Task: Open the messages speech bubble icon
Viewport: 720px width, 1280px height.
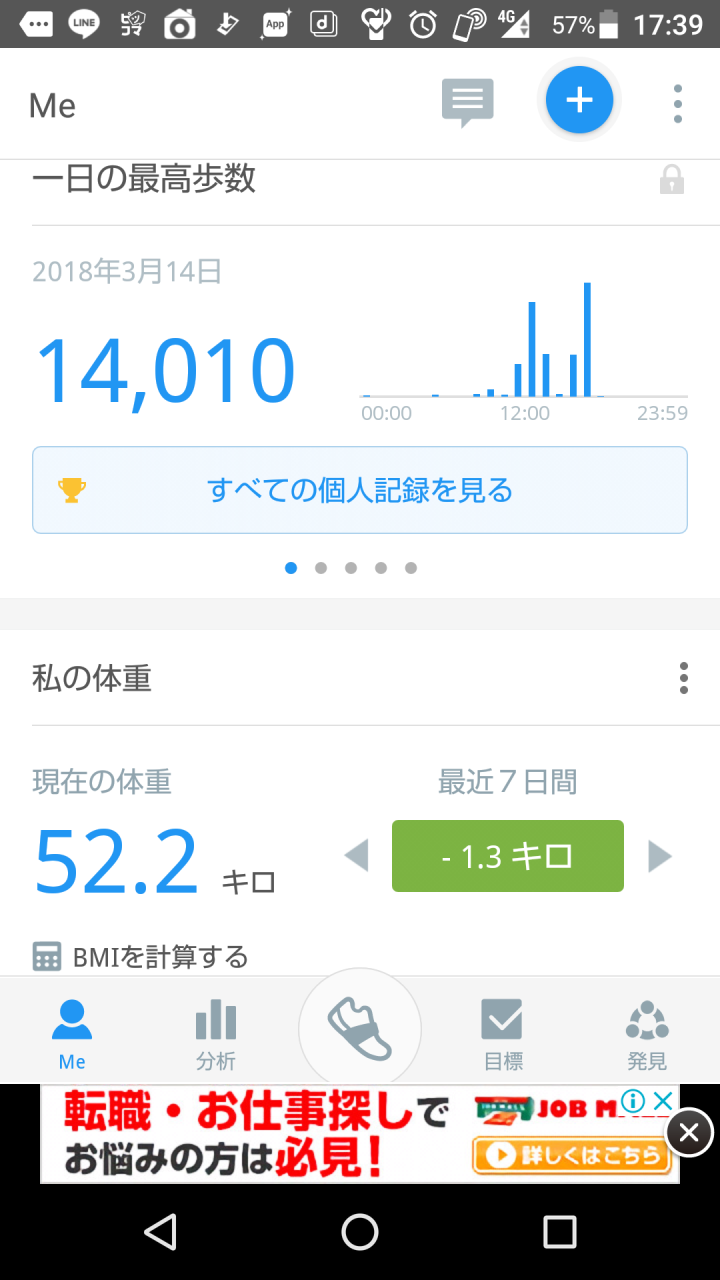Action: click(467, 103)
